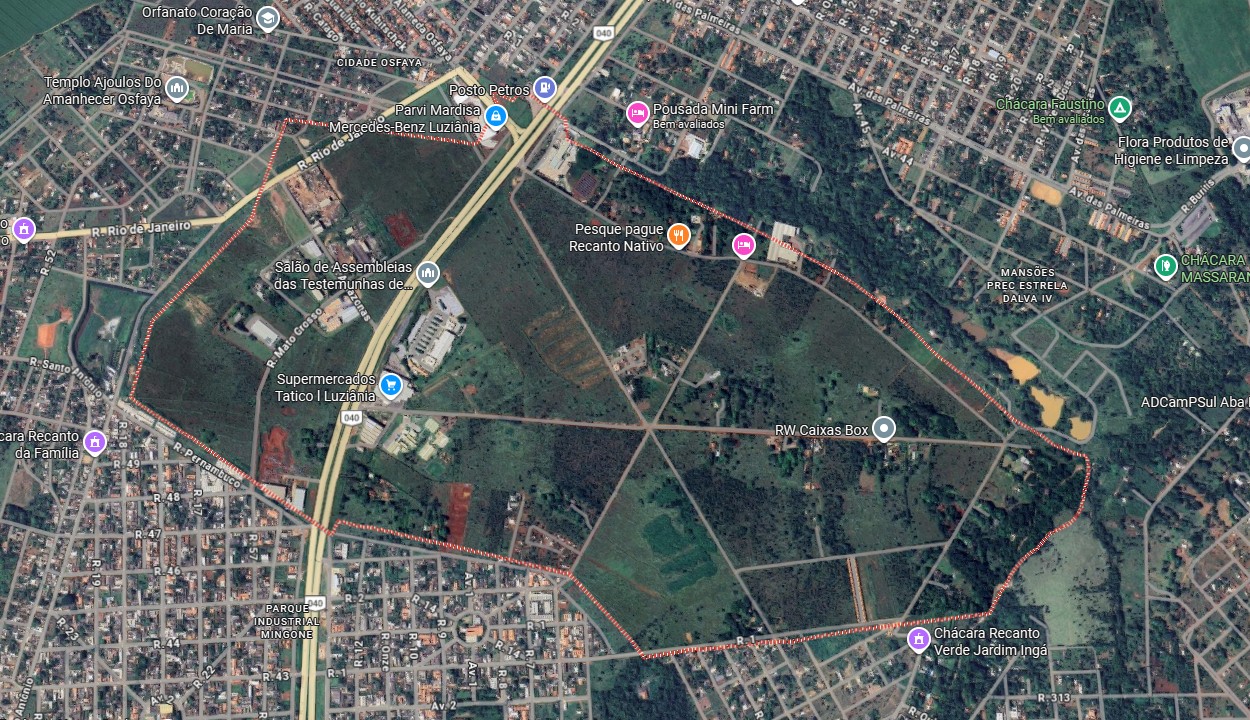1250x720 pixels.
Task: Open the Pousada Mini Farm lodging pin
Action: tap(637, 113)
